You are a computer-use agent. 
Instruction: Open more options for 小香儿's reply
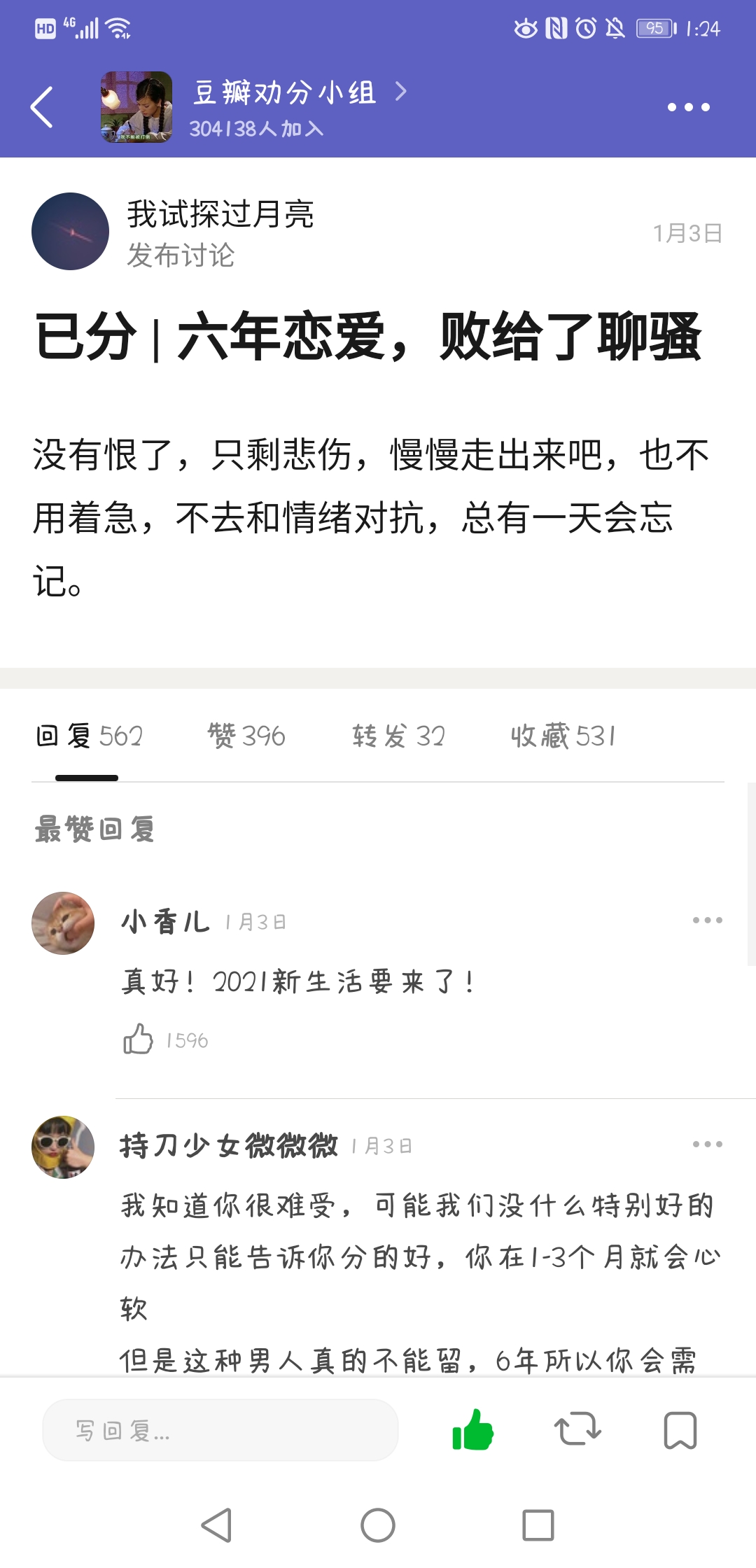pos(707,920)
